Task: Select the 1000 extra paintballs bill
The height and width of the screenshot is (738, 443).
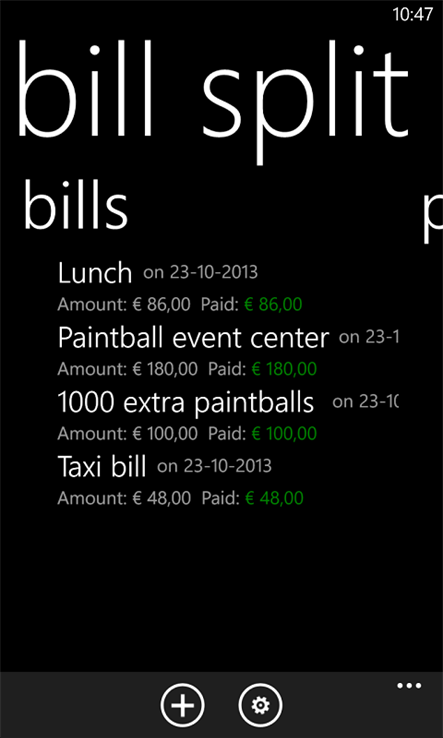Action: 228,416
